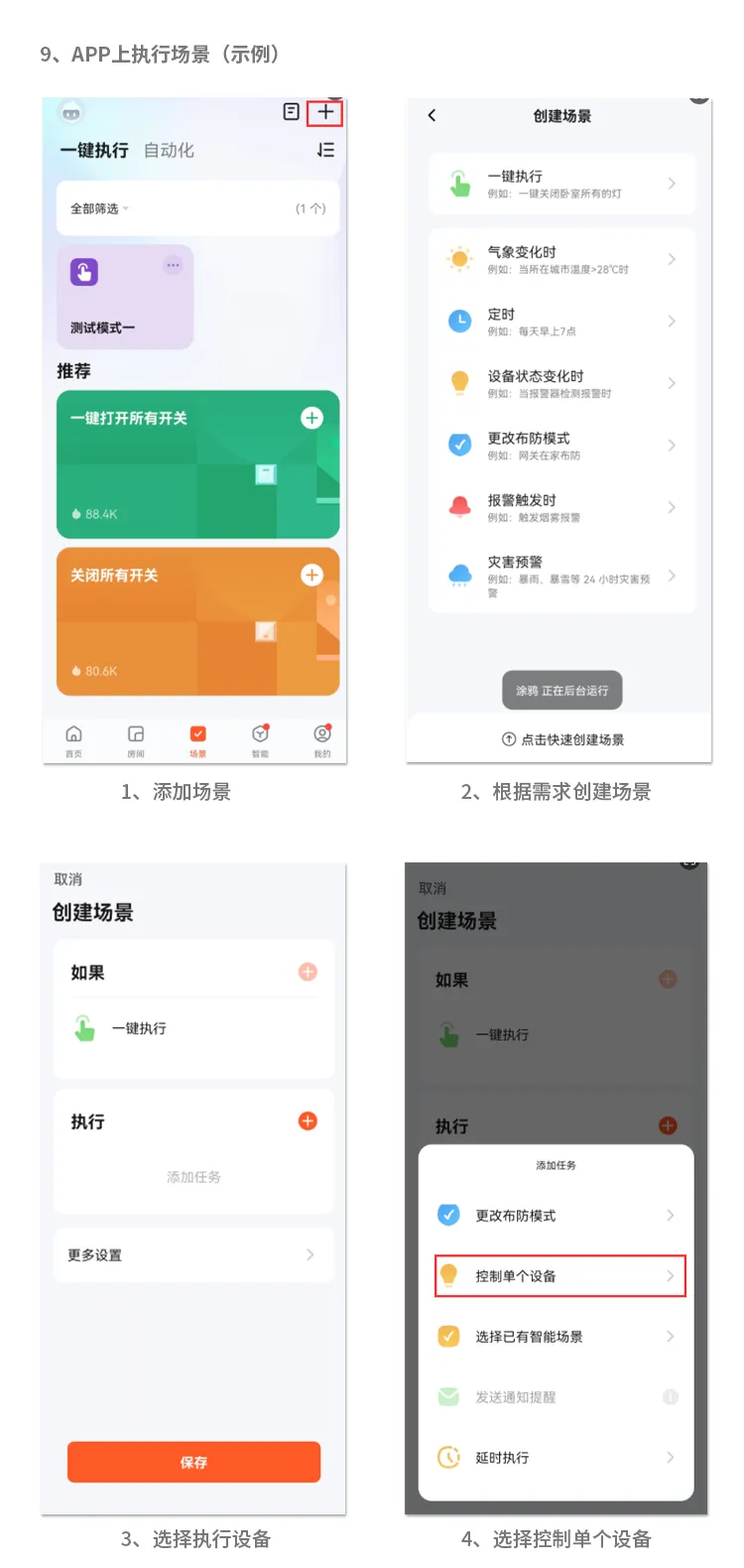Select the 定时 (Timer) clock icon

point(459,318)
